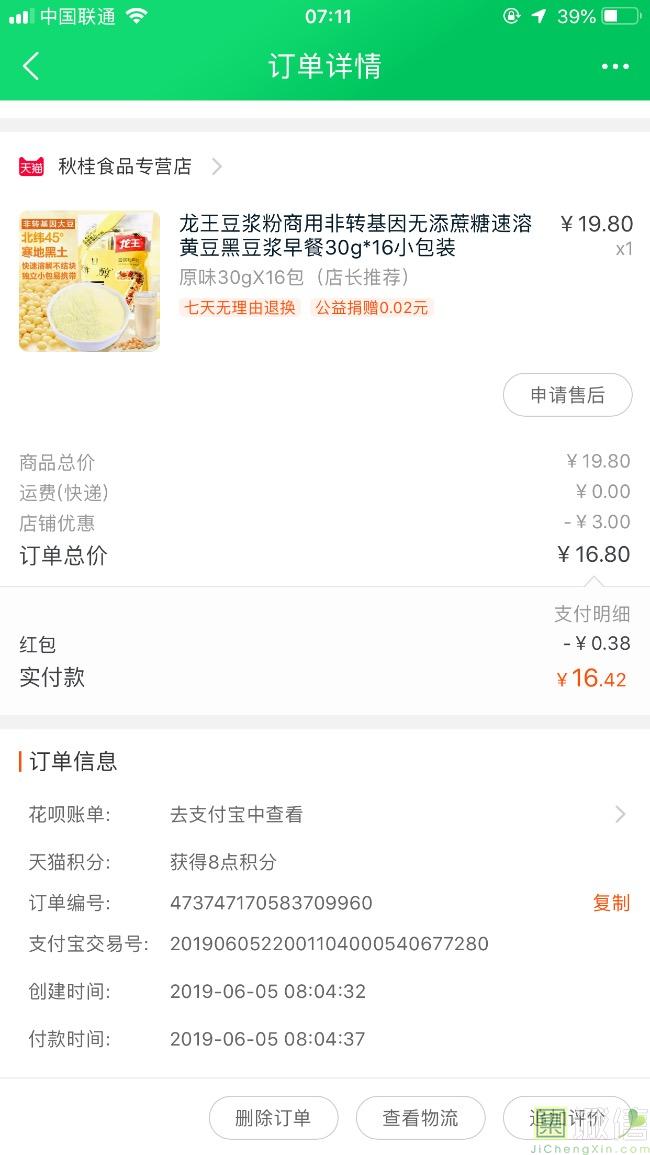Go back from order details
650x1155 pixels.
click(x=31, y=67)
